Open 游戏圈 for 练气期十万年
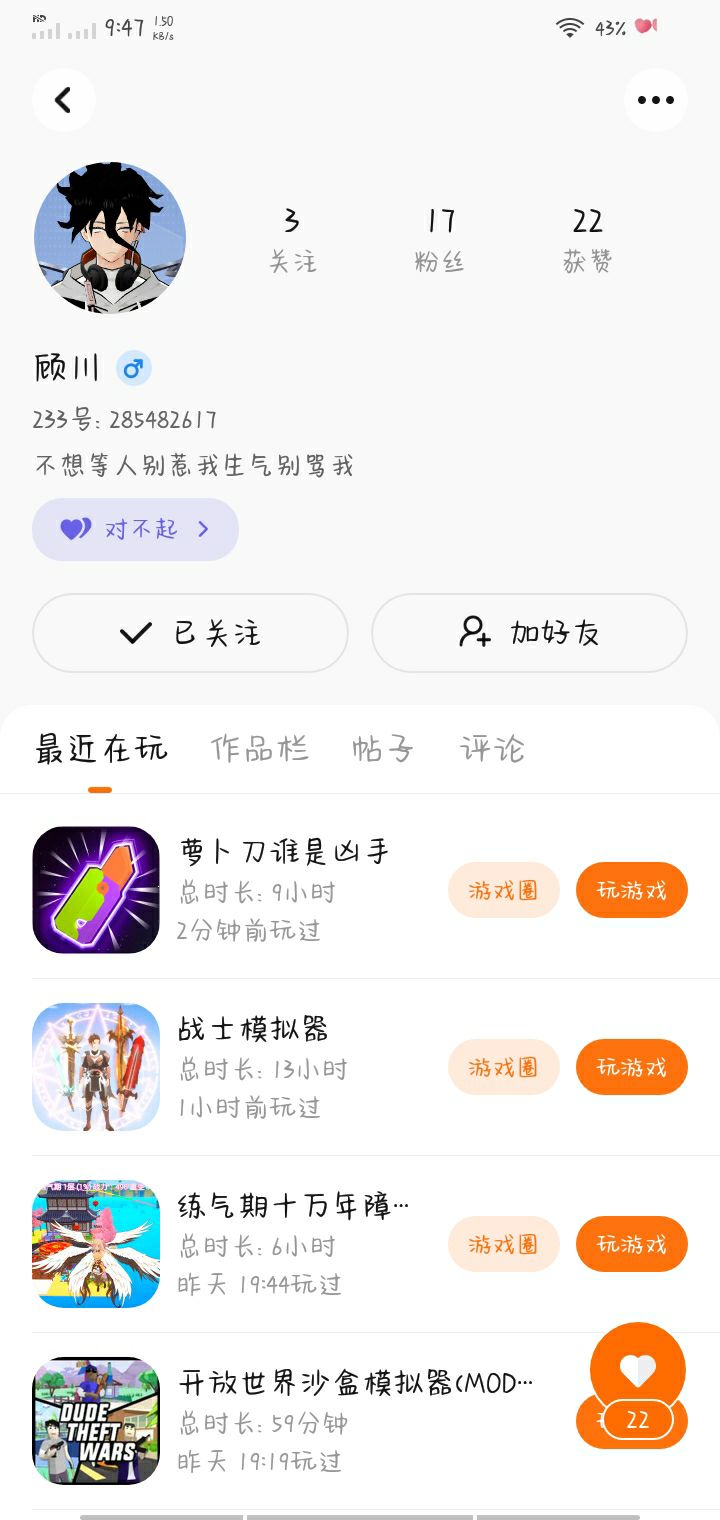Screen dimensions: 720x1520 pos(503,1244)
